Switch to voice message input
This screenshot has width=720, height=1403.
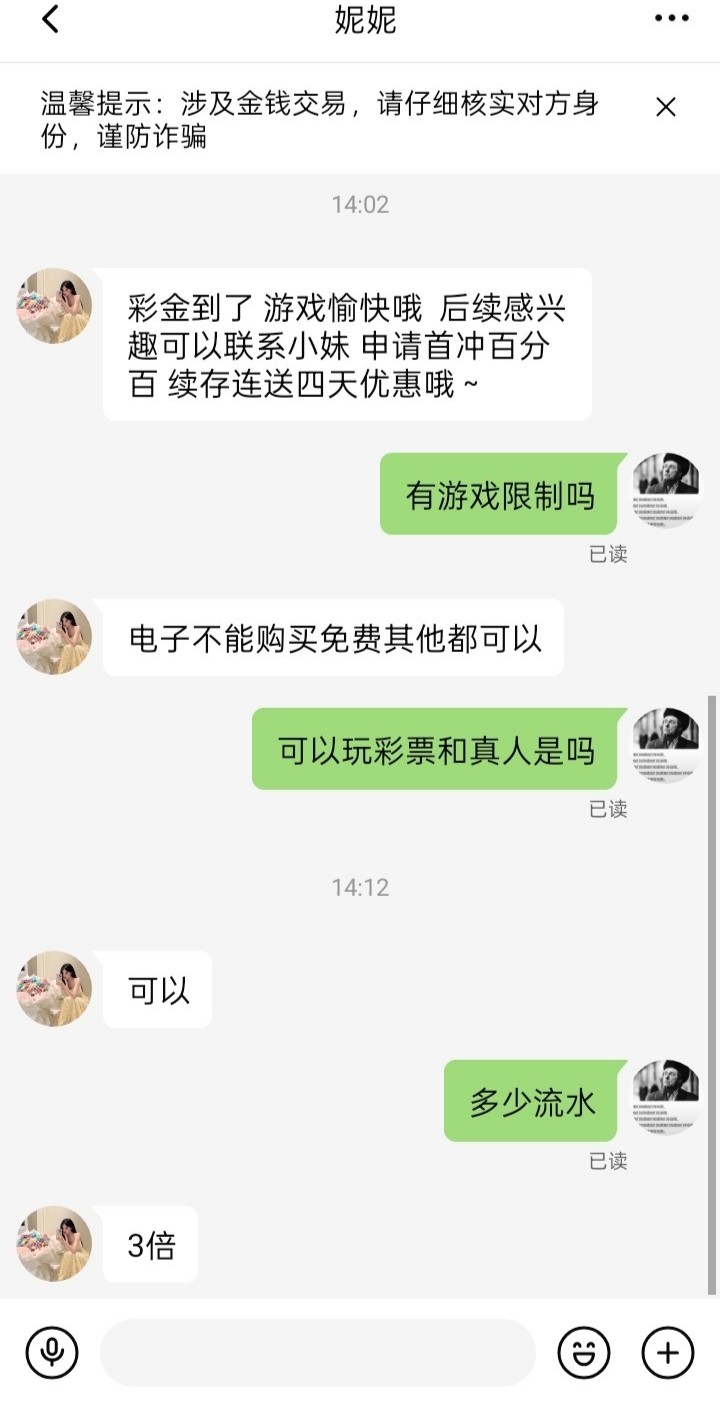pyautogui.click(x=53, y=1353)
